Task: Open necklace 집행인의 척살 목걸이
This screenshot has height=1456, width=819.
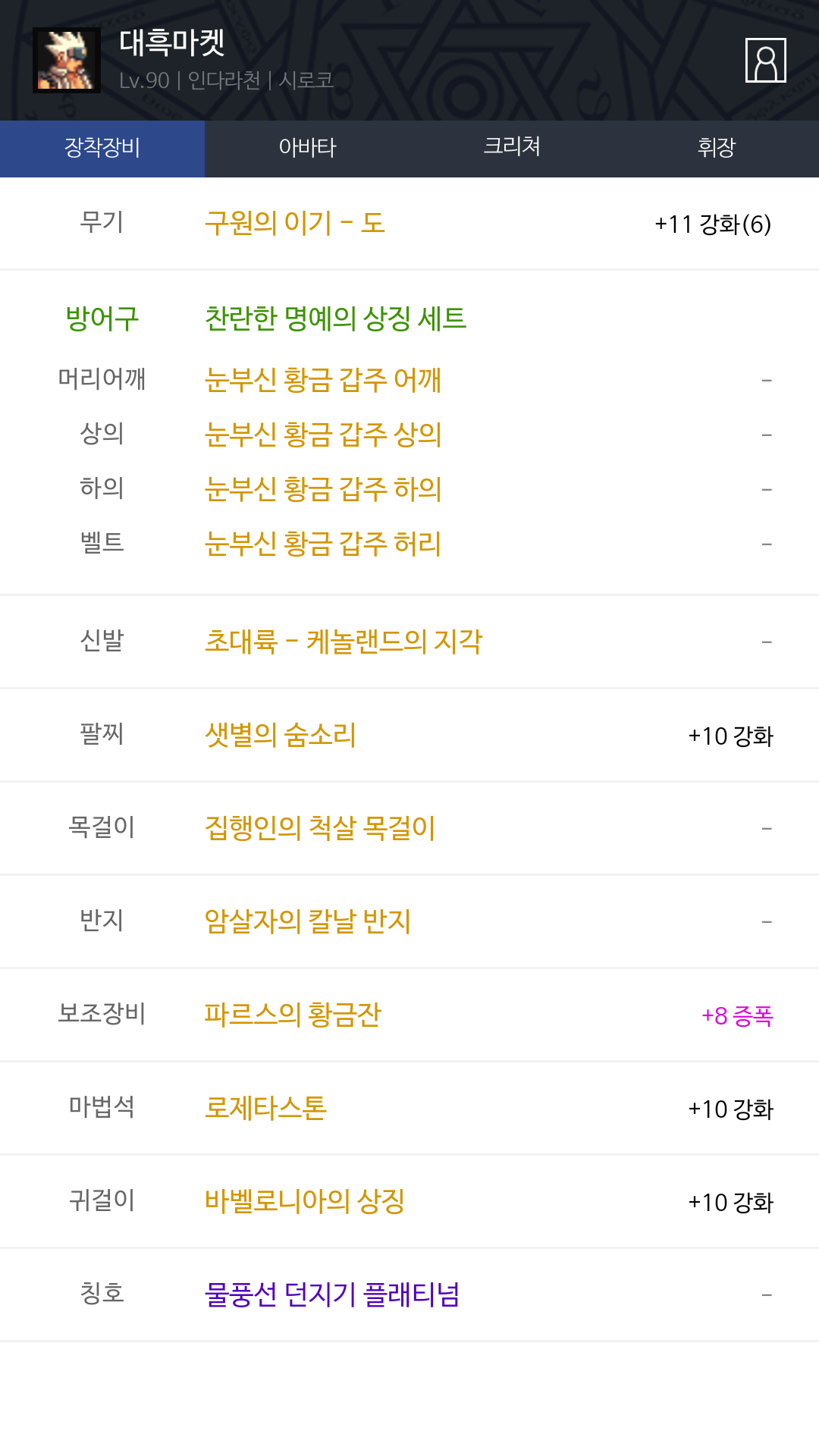Action: click(x=320, y=828)
